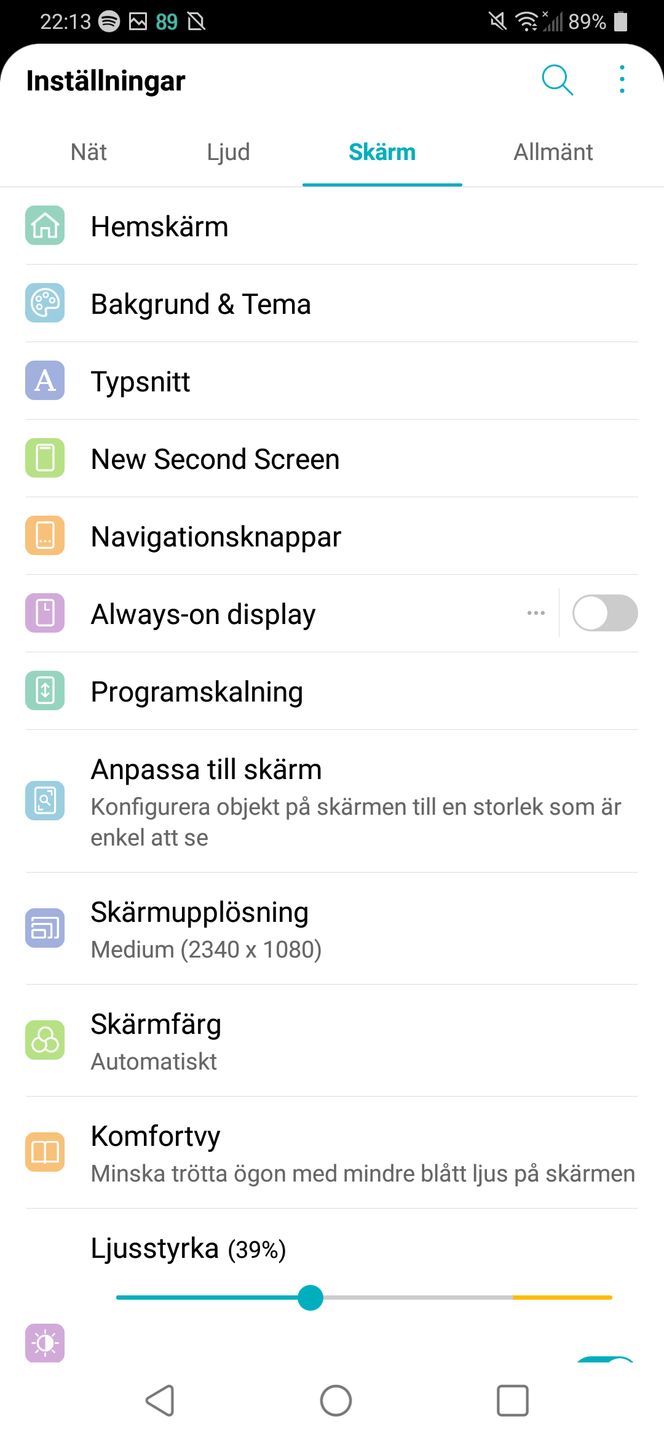Open Anpassa till skärm

(332, 801)
